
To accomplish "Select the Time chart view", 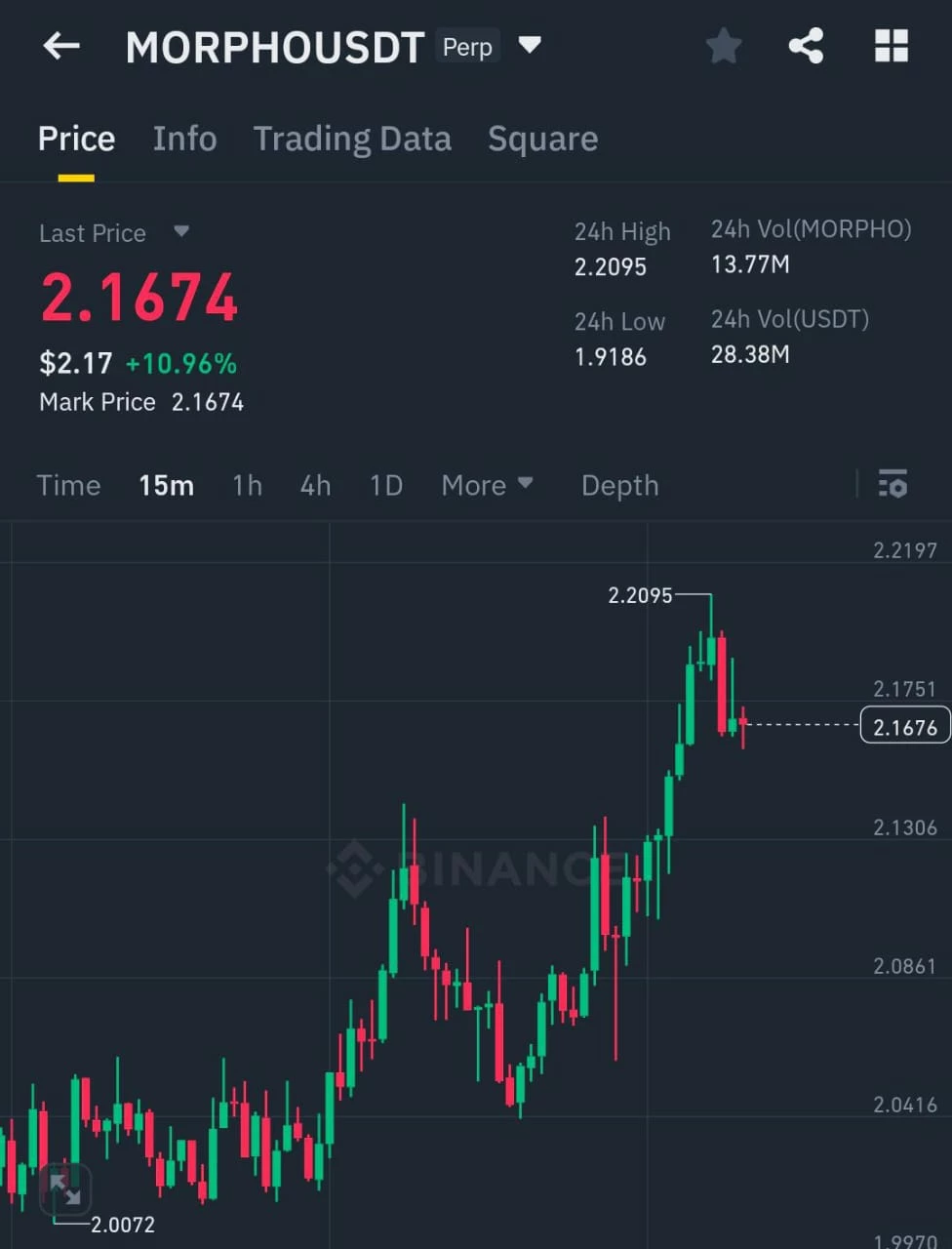I will tap(68, 485).
